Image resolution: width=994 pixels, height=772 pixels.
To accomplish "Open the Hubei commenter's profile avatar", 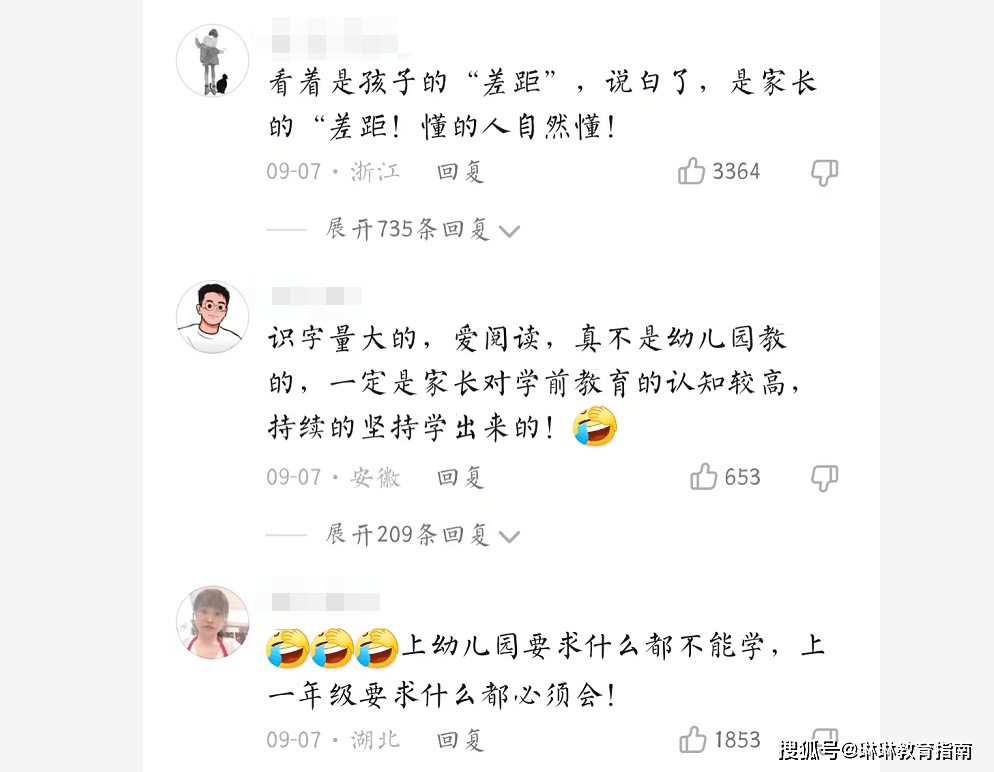I will click(212, 622).
